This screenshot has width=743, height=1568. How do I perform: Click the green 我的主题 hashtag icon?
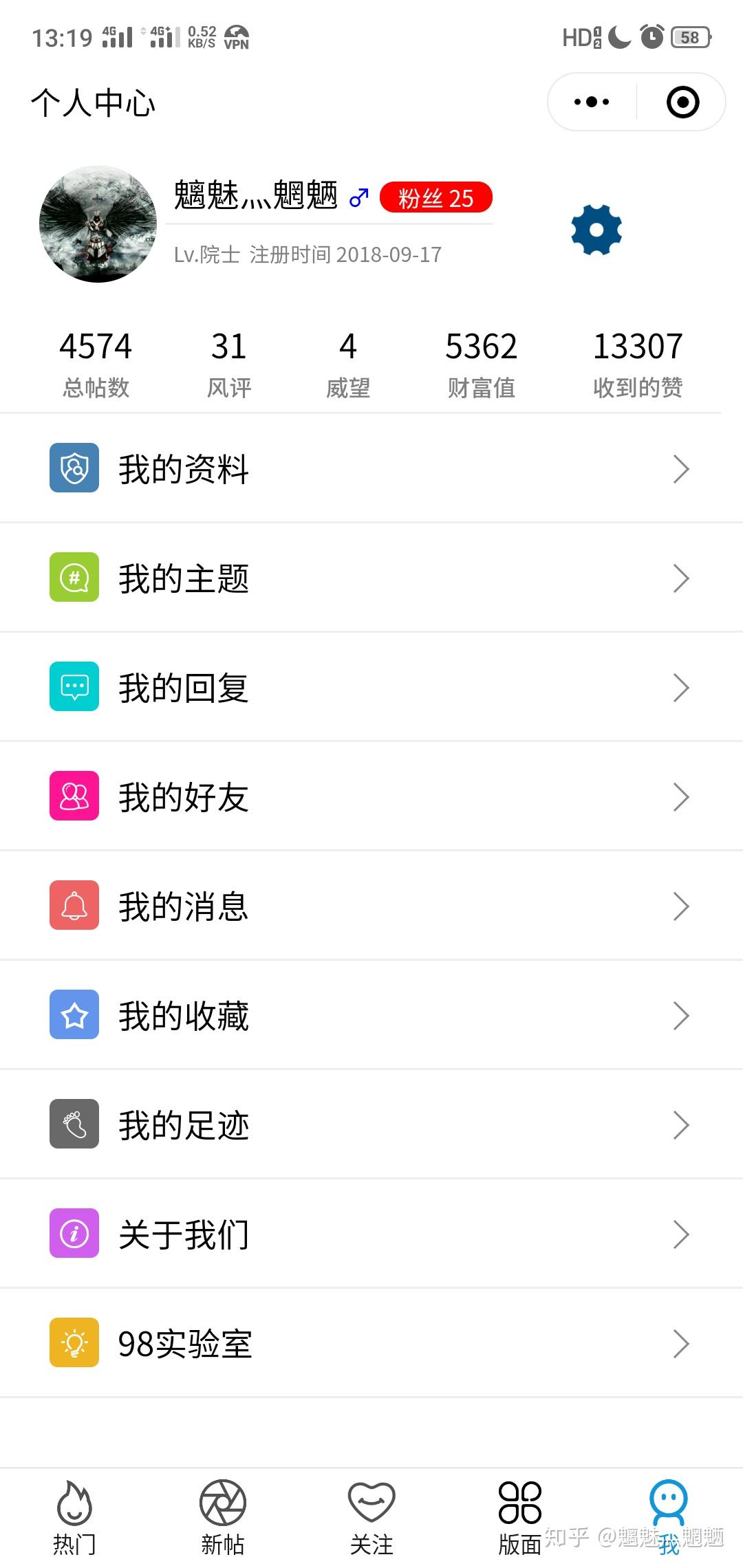coord(74,578)
